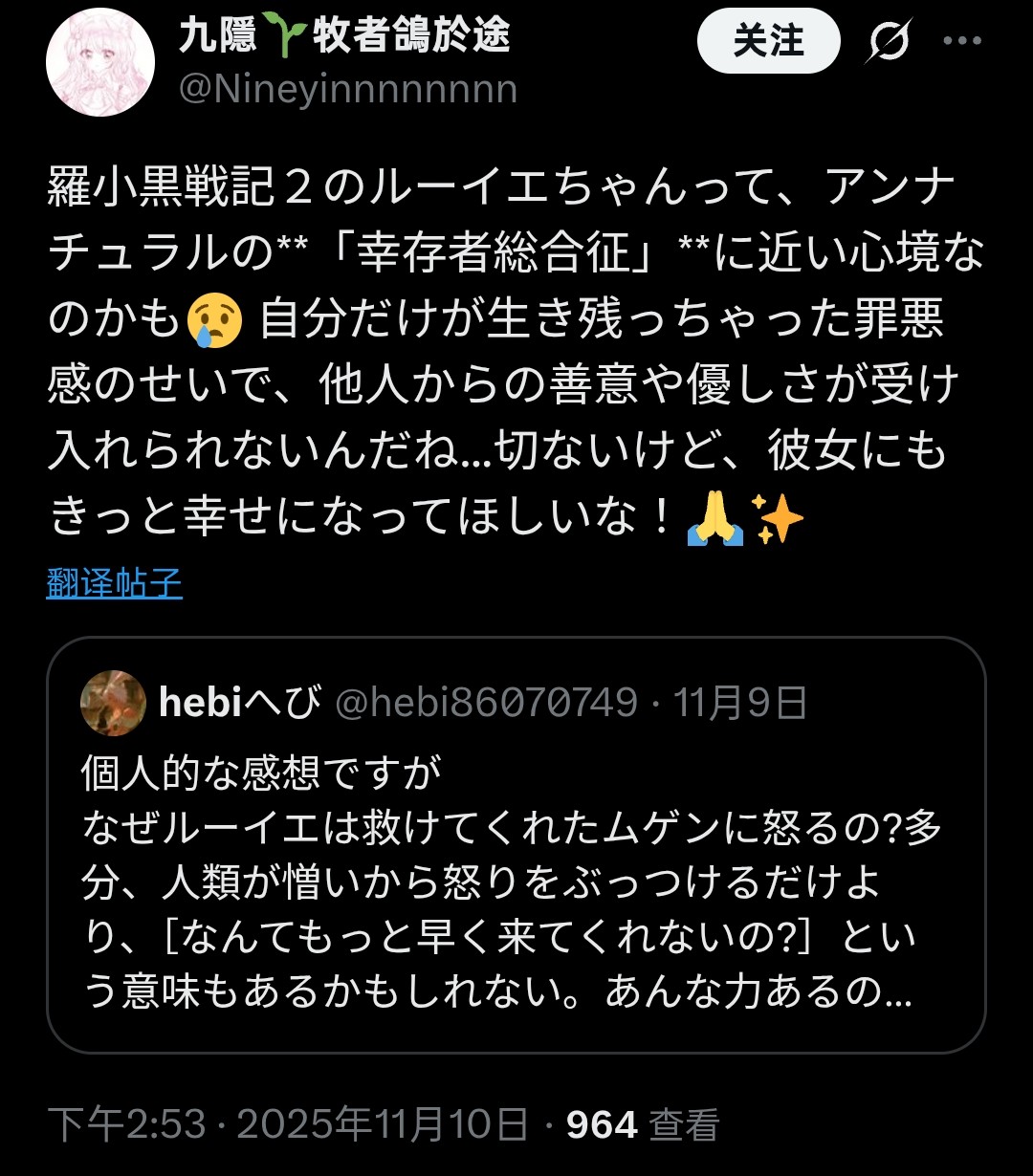The image size is (1033, 1176).
Task: Open 九隱's profile avatar
Action: [99, 63]
